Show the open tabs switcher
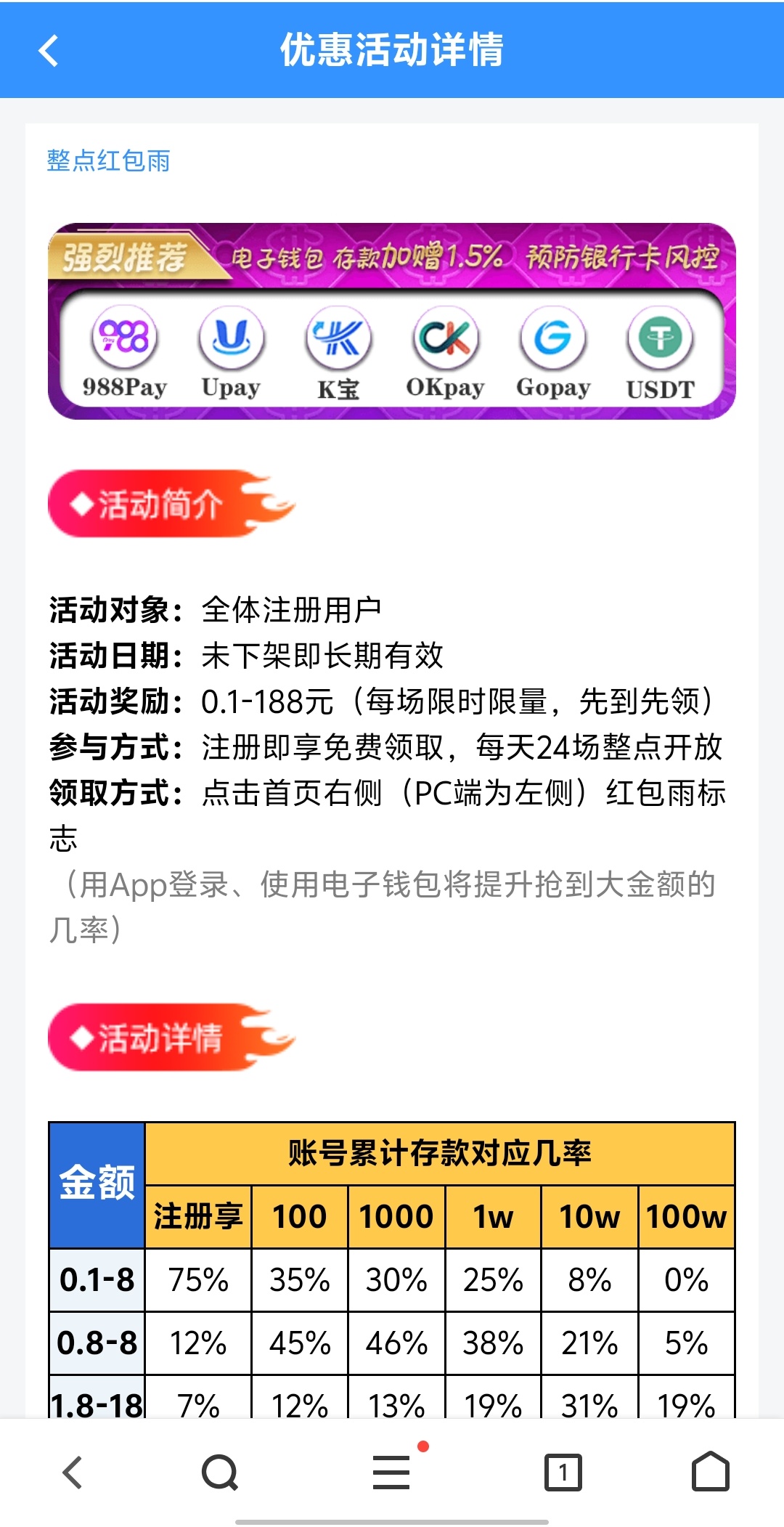 coord(563,1473)
